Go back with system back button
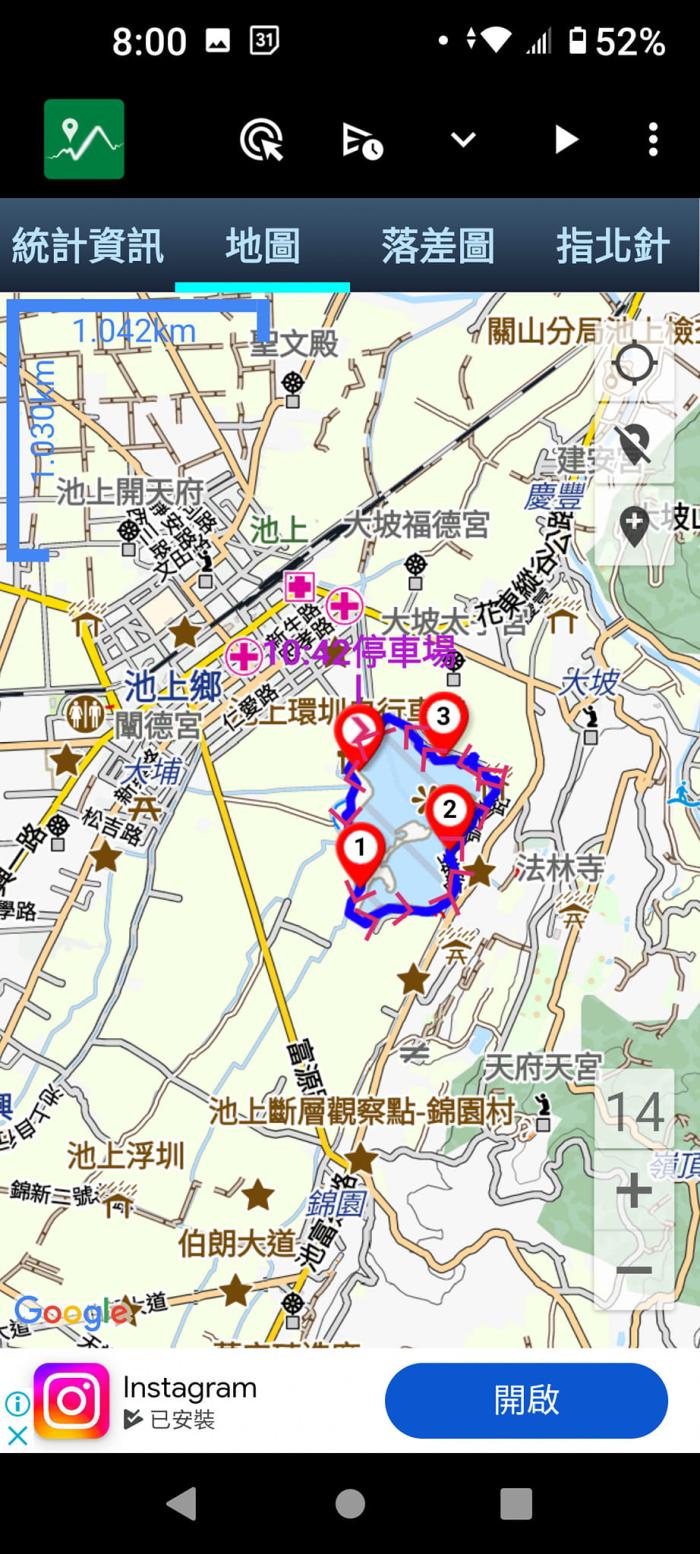The height and width of the screenshot is (1554, 700). (x=182, y=1503)
